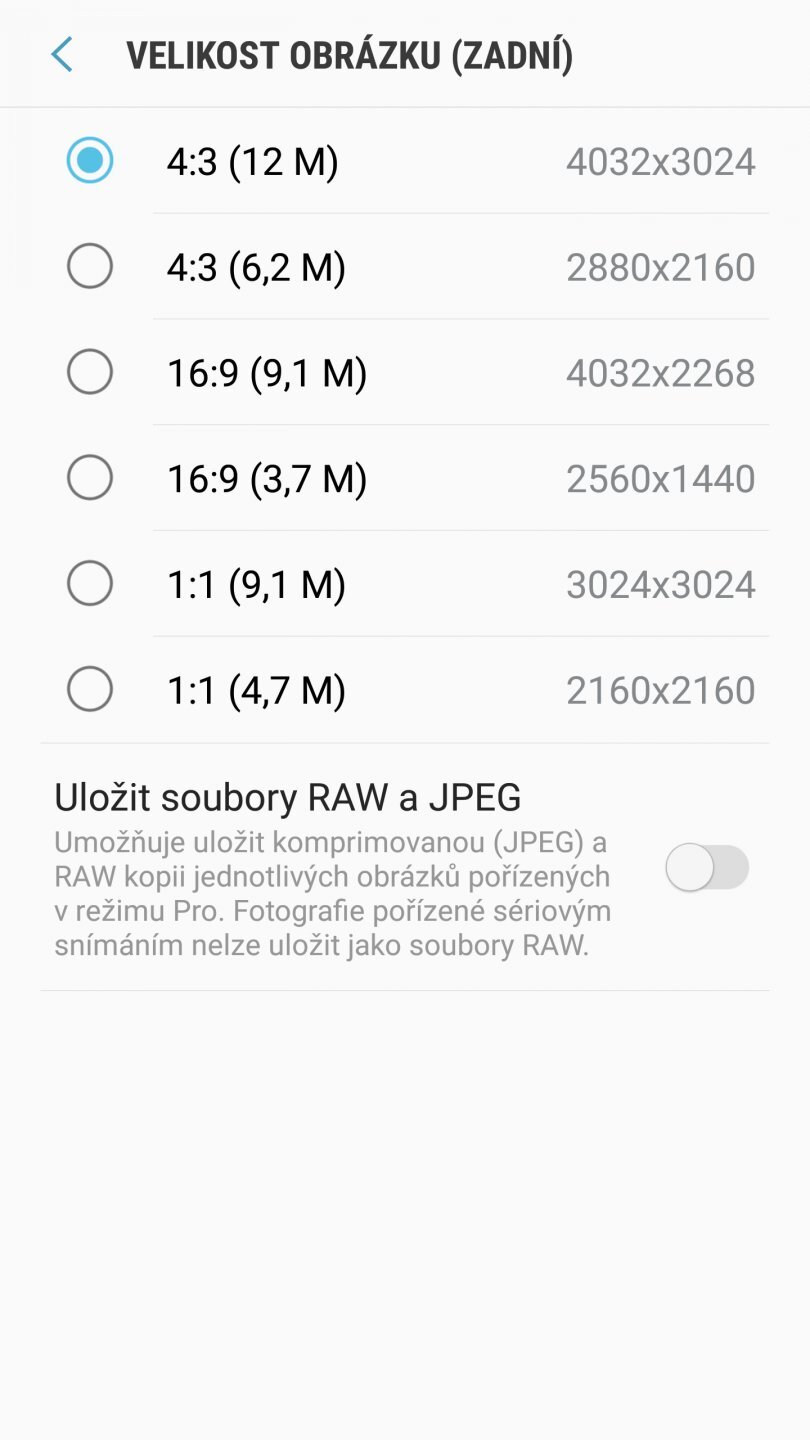
Task: Click the 4032x3024 resolution value
Action: coord(660,160)
